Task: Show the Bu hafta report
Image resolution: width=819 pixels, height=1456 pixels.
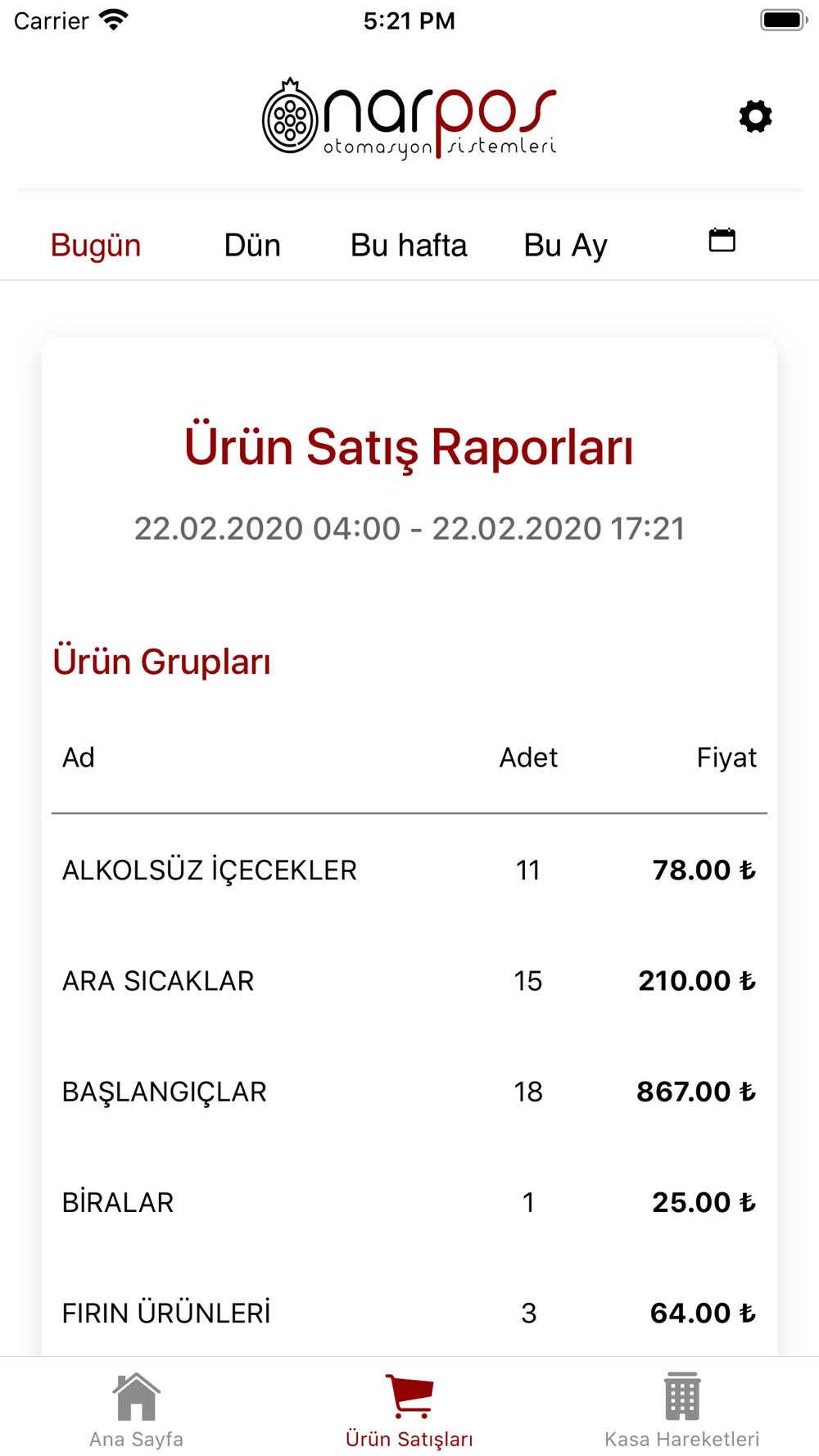Action: tap(409, 246)
